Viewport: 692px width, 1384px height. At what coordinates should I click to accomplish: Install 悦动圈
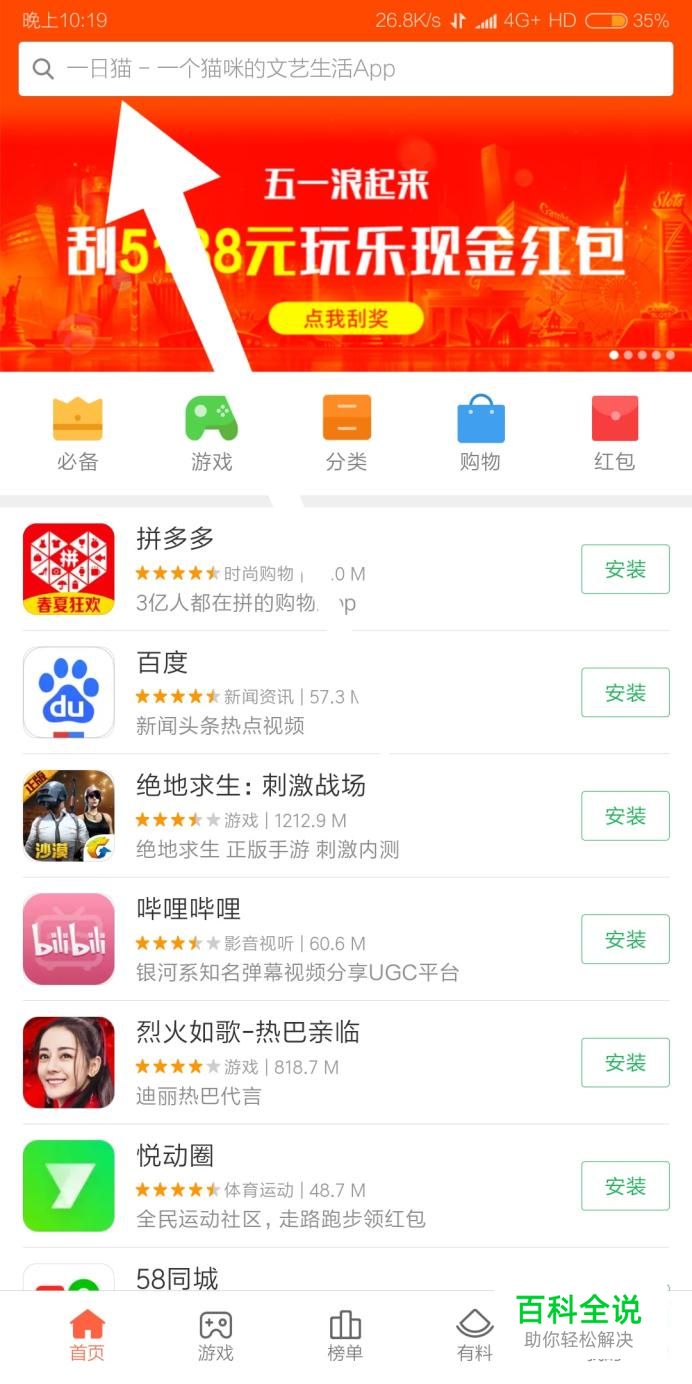[625, 1186]
